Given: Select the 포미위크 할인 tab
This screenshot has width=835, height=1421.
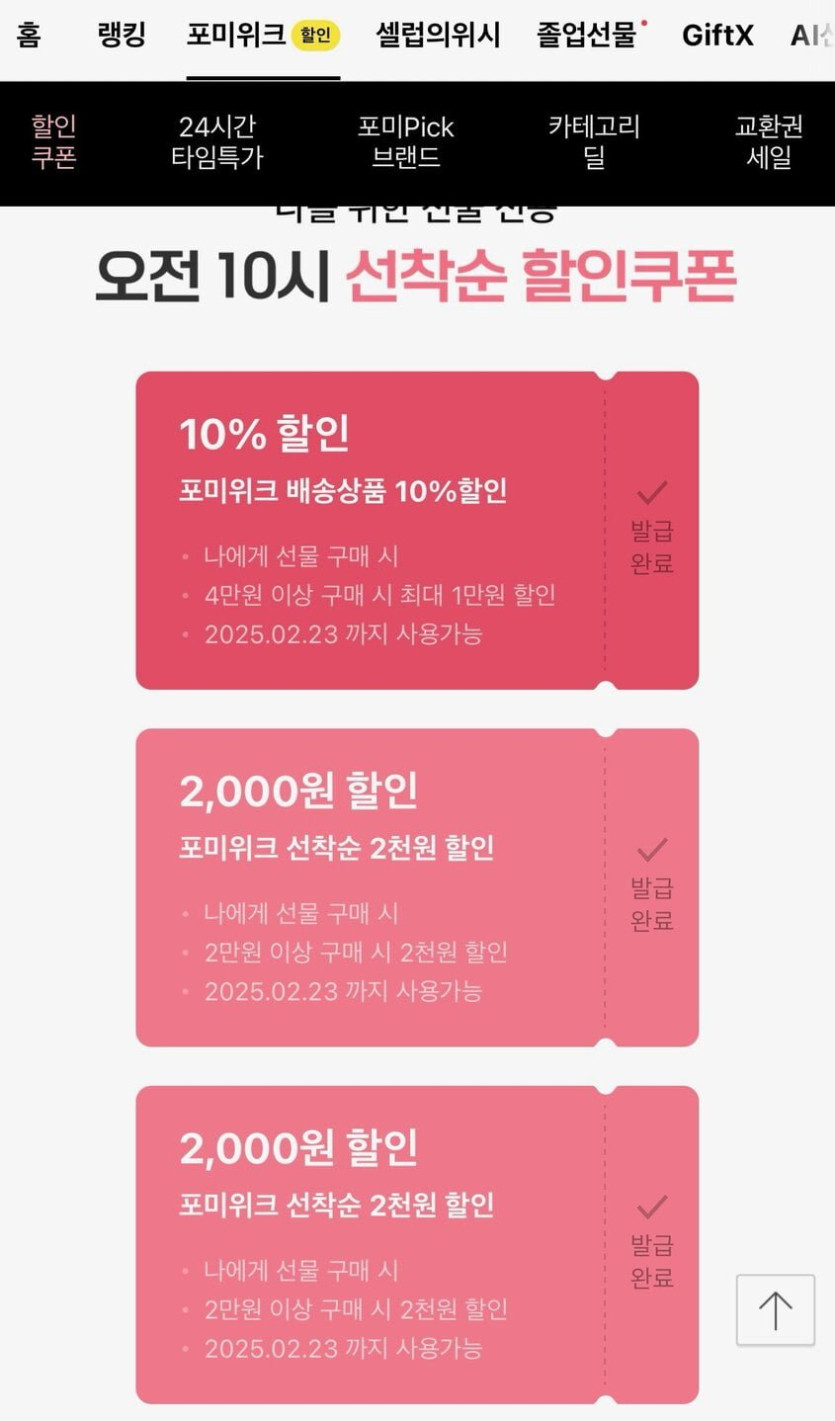Looking at the screenshot, I should coord(262,36).
